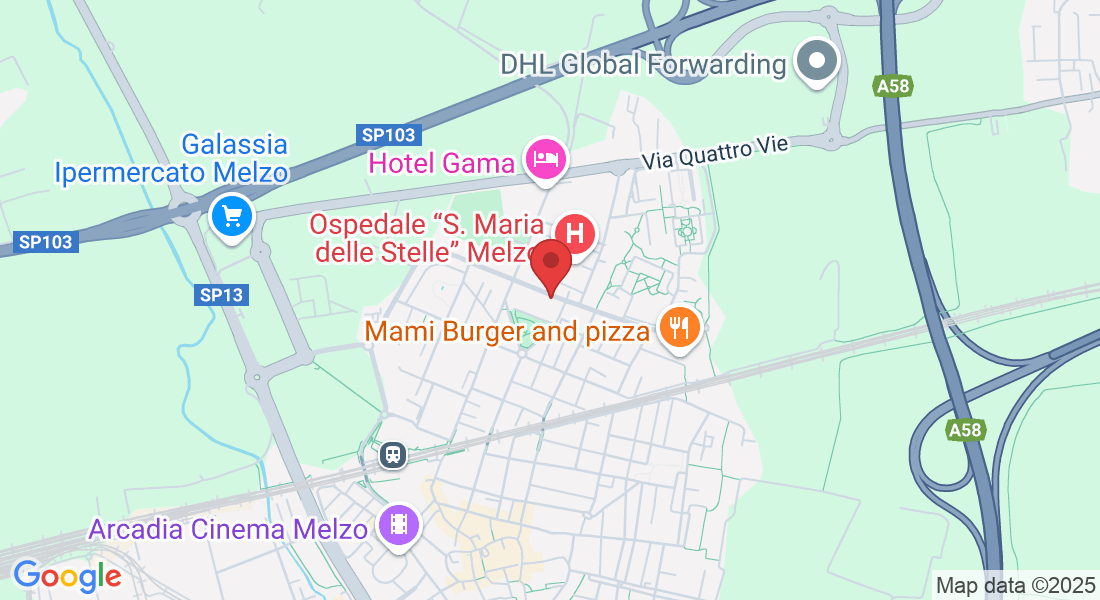The width and height of the screenshot is (1100, 600).
Task: Open the Arcadia Cinema Melzo marker
Action: point(398,524)
